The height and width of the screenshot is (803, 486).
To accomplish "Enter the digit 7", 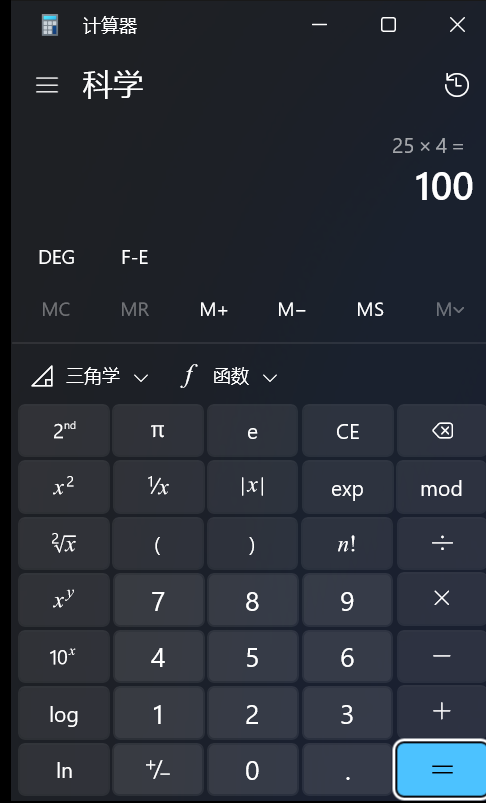I will click(158, 600).
